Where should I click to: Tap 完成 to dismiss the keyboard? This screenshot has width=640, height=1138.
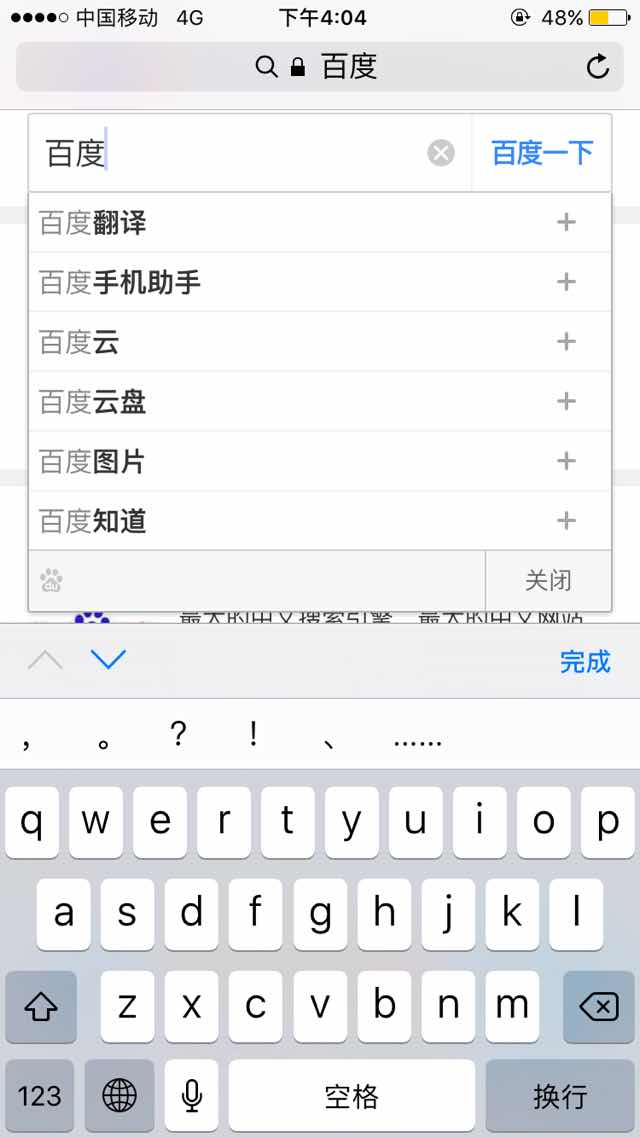click(585, 661)
